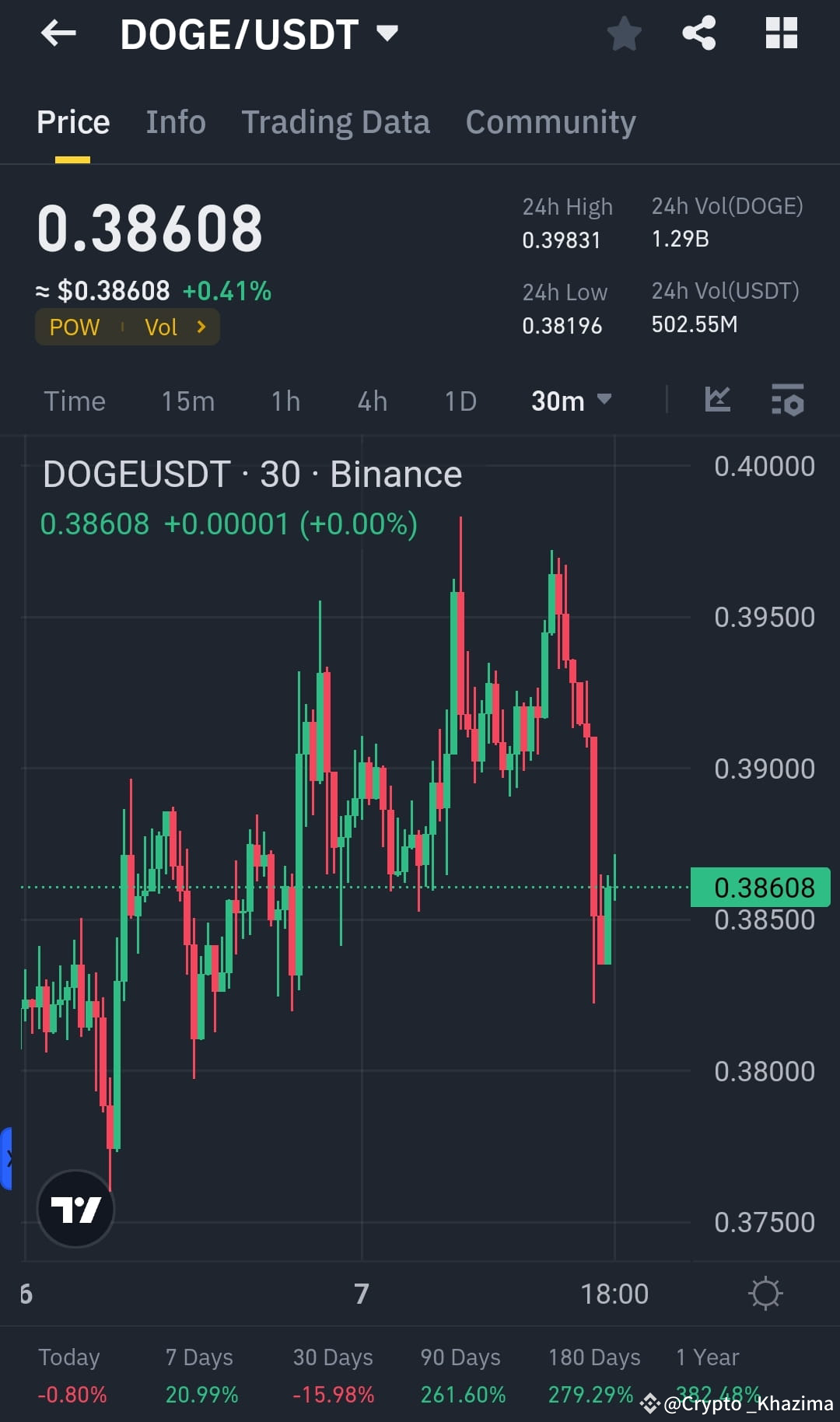Open the chart indicator settings icon
This screenshot has width=840, height=1422.
point(787,401)
